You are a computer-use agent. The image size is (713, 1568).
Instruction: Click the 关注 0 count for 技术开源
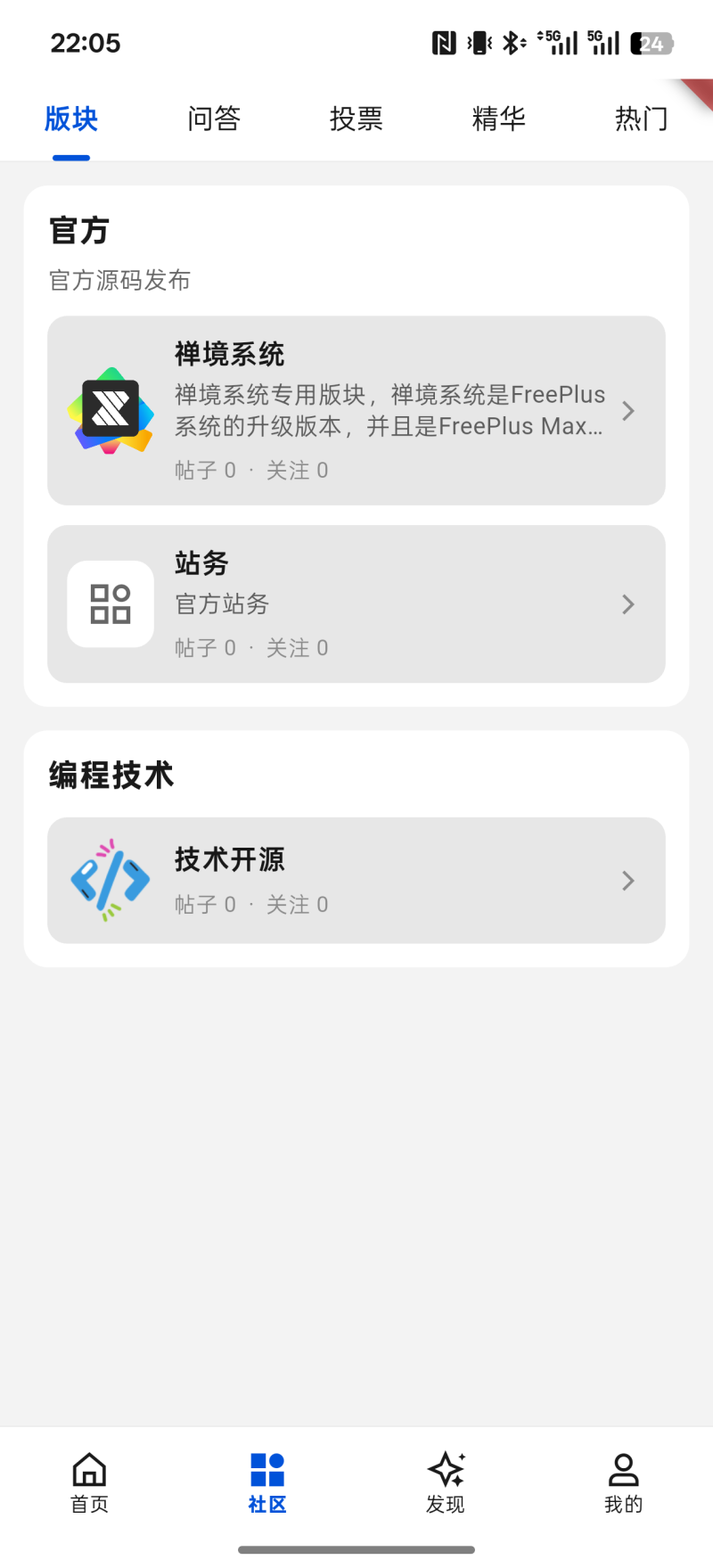298,904
